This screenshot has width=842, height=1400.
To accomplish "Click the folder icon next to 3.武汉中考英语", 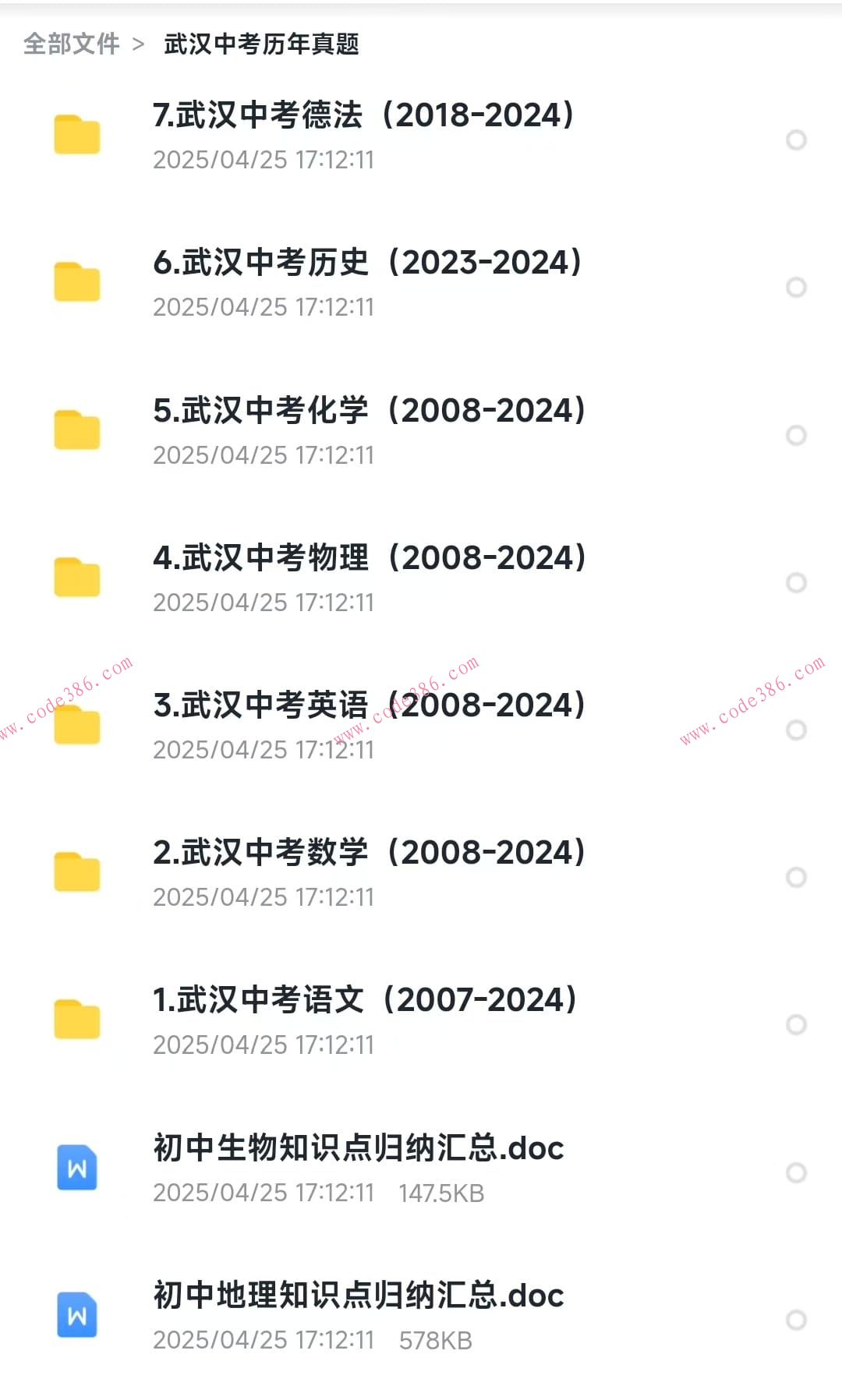I will [x=76, y=725].
